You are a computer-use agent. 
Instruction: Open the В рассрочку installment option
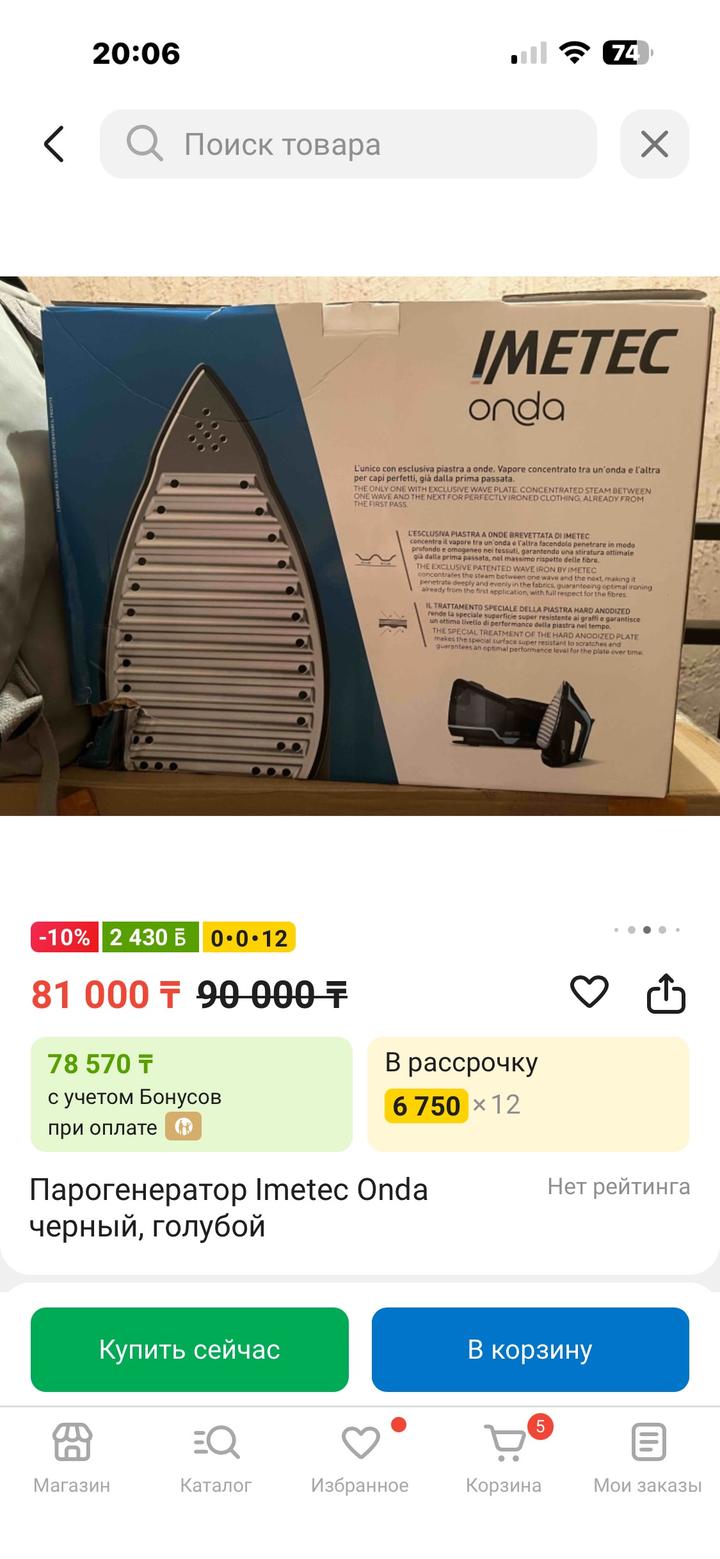pos(528,1093)
